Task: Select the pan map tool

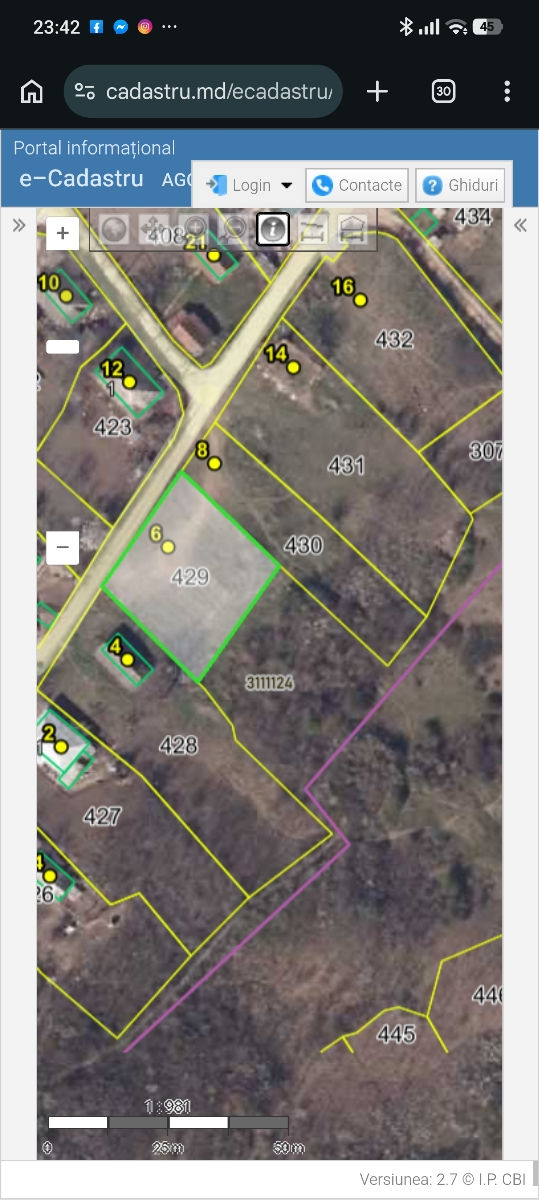Action: click(x=155, y=230)
